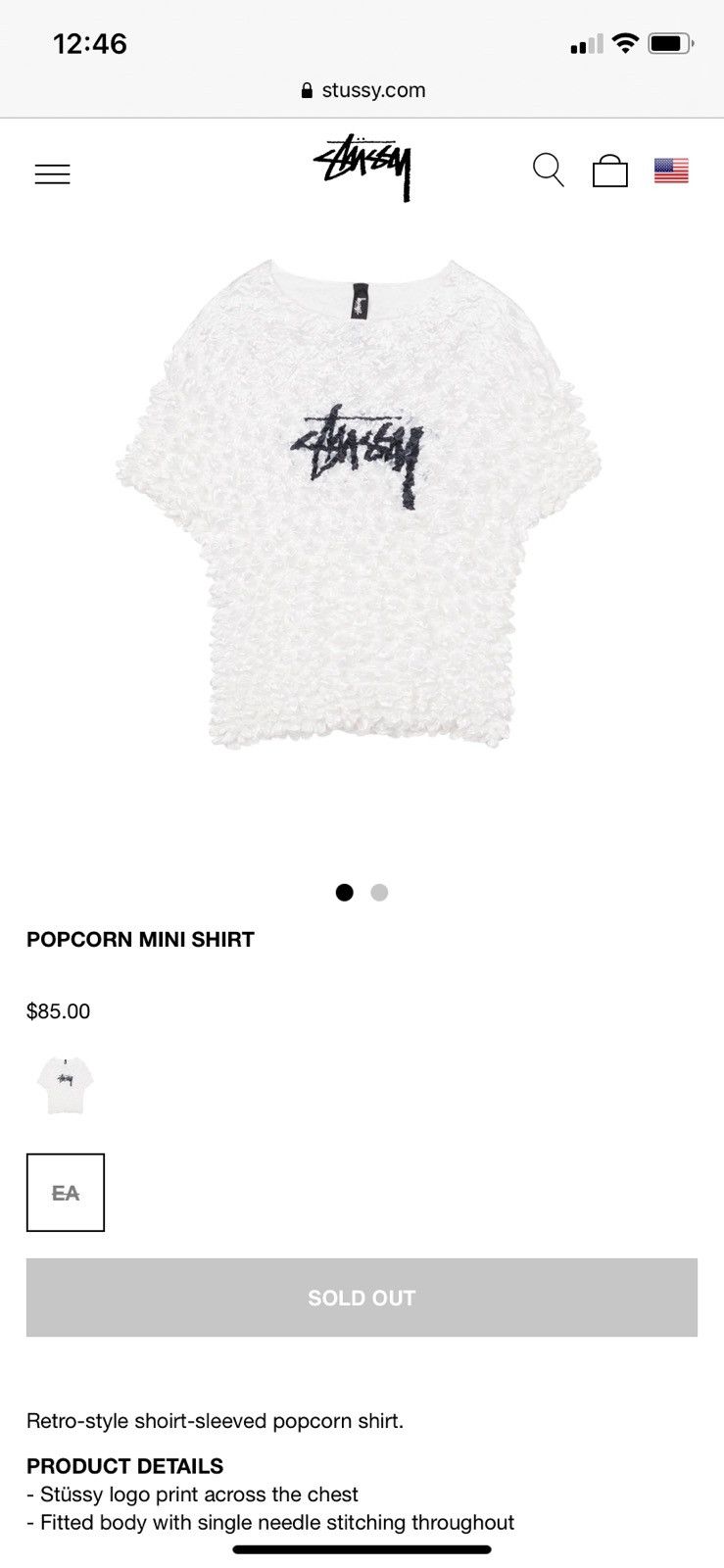Open the hamburger menu
The image size is (724, 1568).
52,174
